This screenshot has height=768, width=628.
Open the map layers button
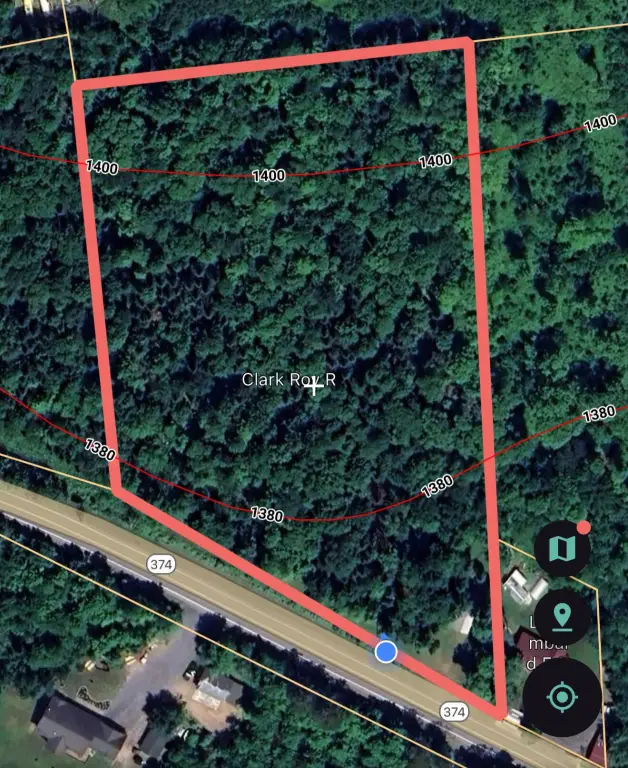(562, 548)
